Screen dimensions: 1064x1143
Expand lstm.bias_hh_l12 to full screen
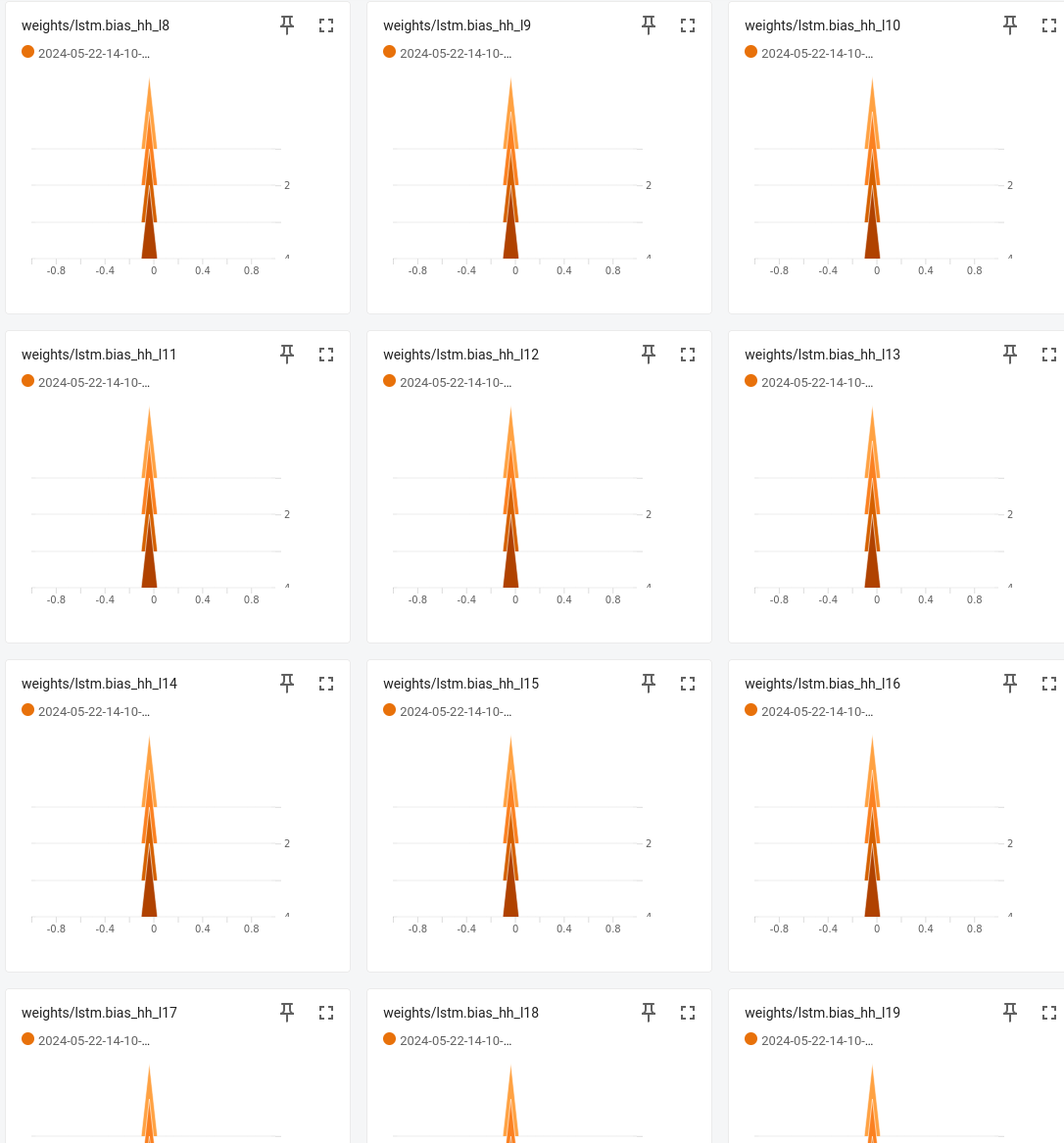[x=688, y=355]
